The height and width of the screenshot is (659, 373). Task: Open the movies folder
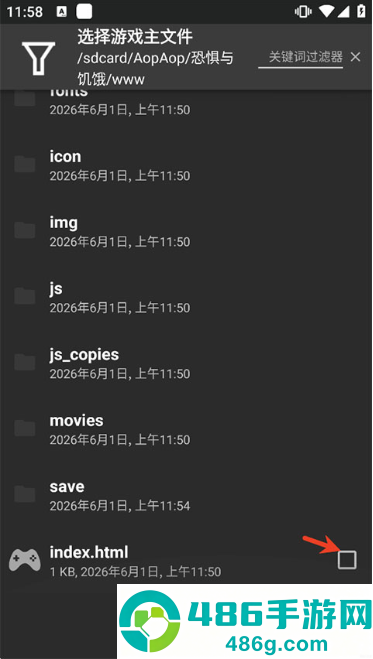point(186,429)
